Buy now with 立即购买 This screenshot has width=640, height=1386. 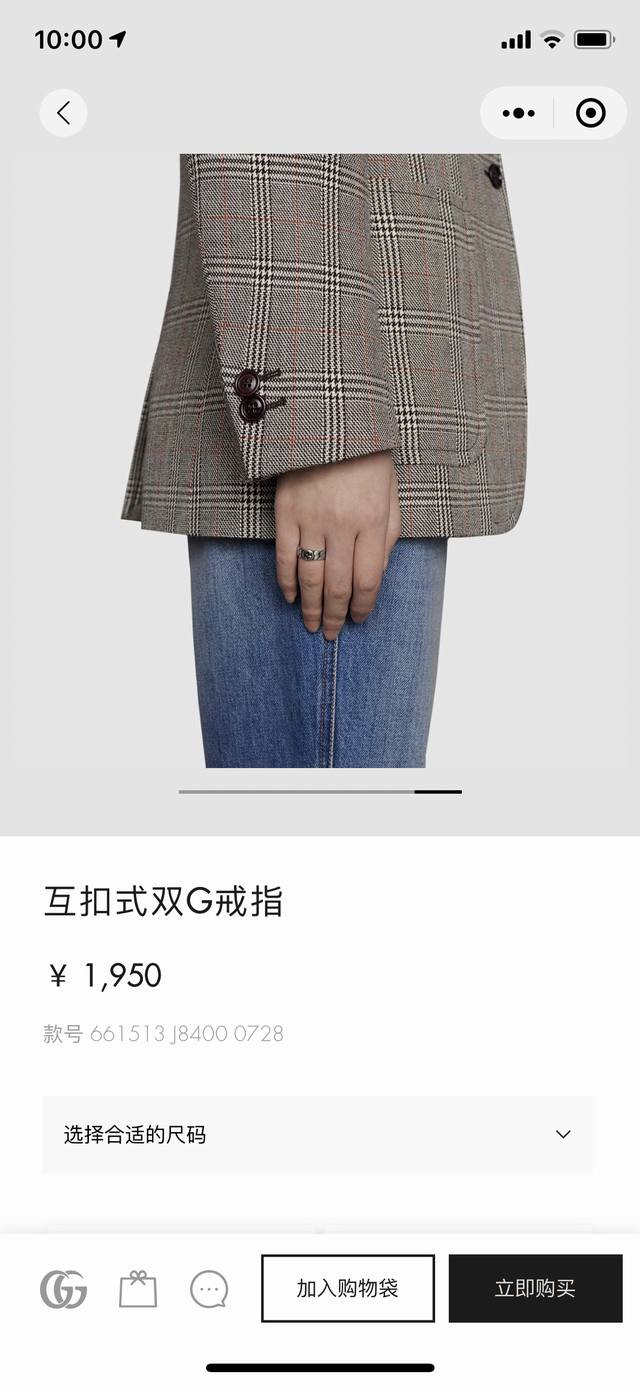click(x=535, y=1288)
